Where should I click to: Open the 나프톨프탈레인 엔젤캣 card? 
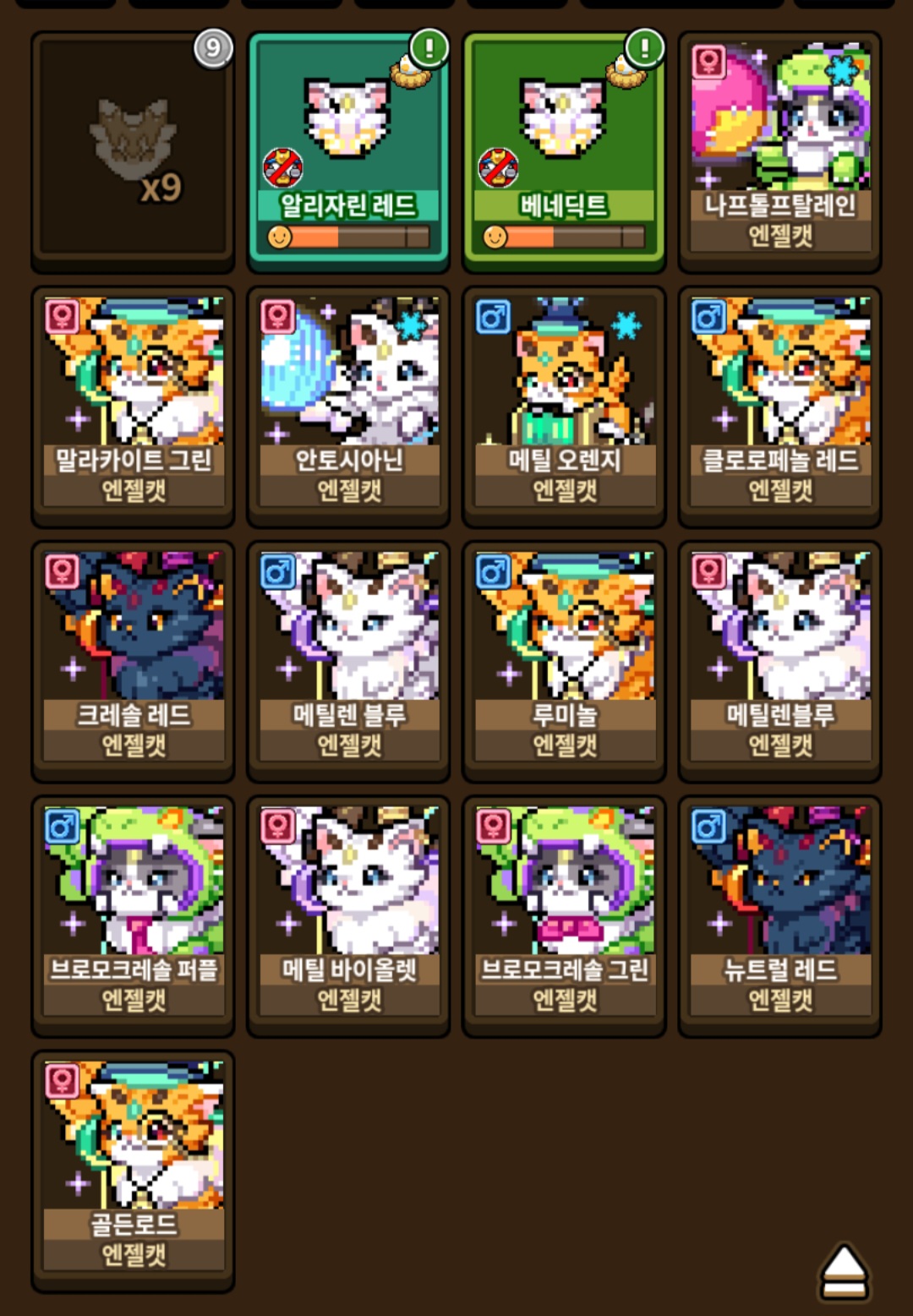click(x=779, y=150)
